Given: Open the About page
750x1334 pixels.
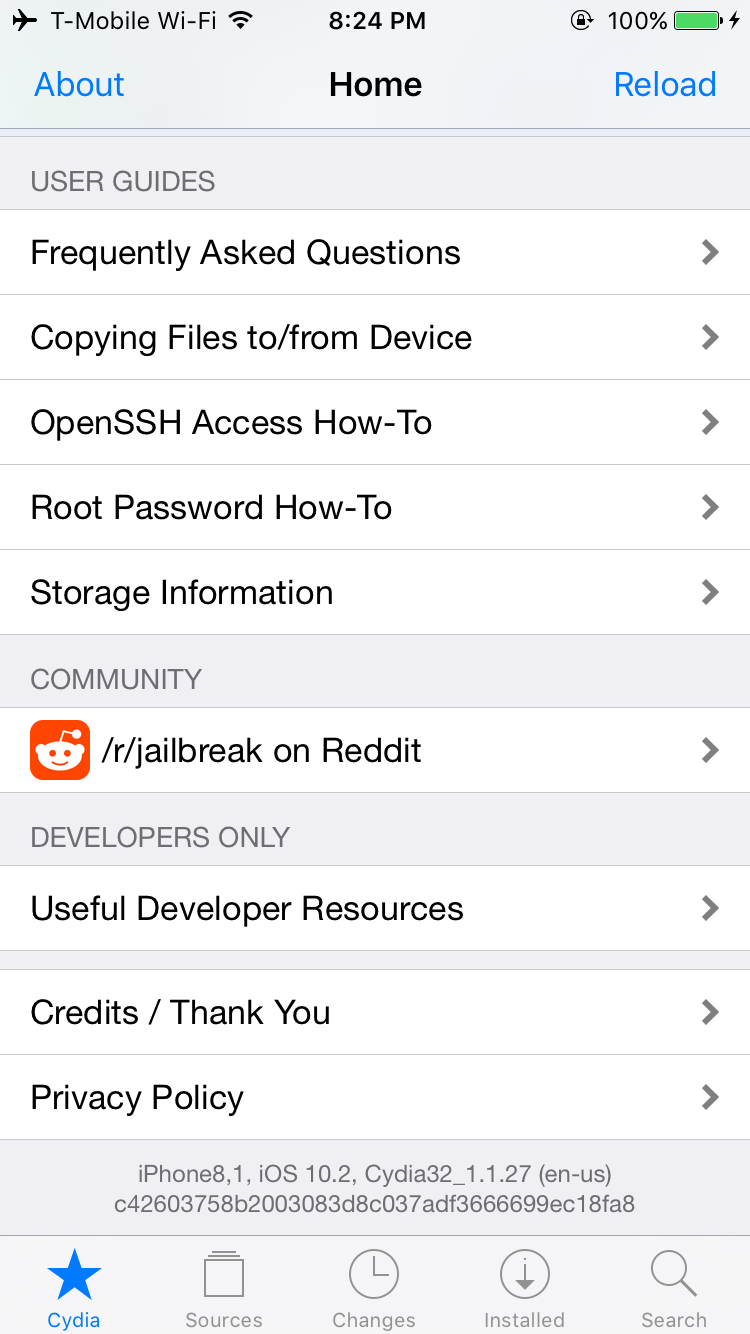Looking at the screenshot, I should click(x=79, y=85).
